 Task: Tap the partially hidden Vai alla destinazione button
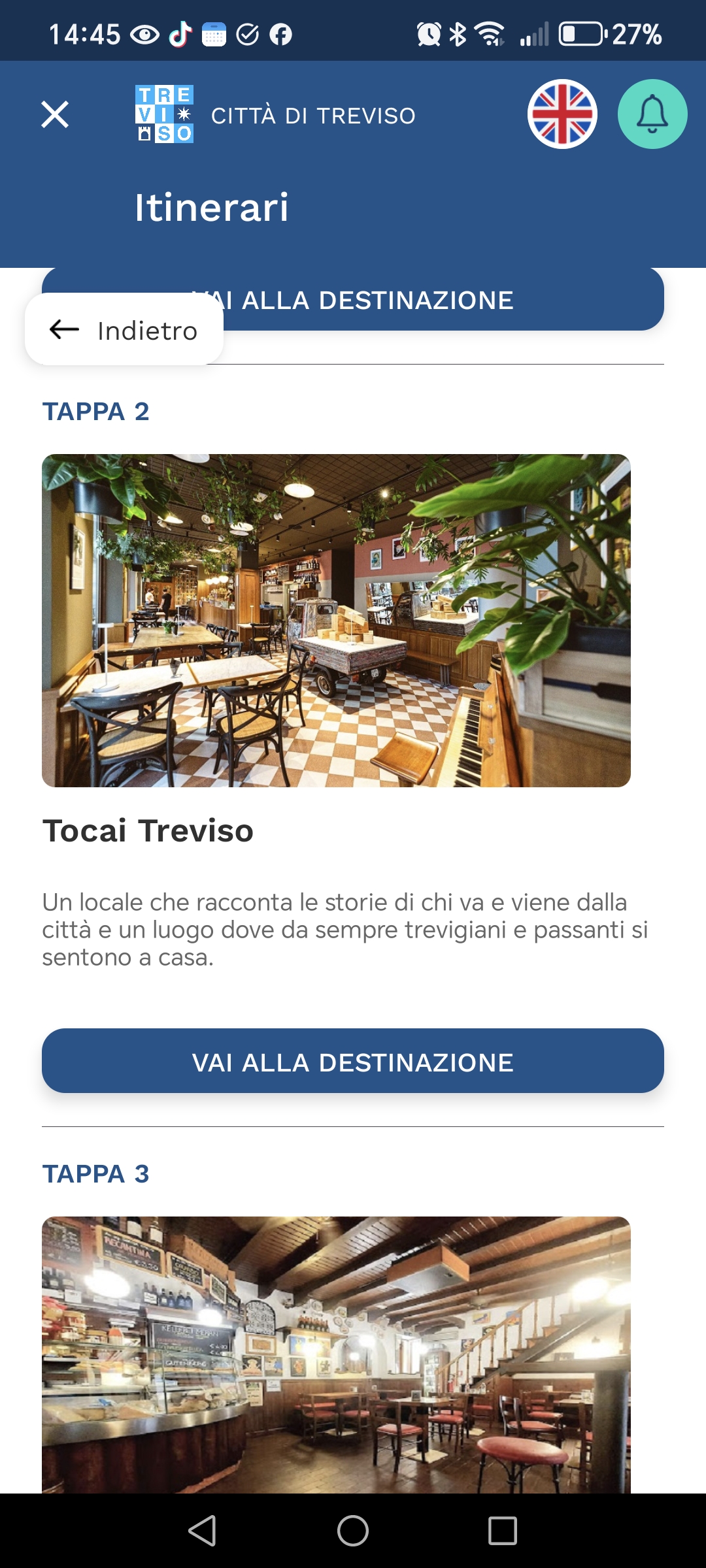click(x=443, y=301)
